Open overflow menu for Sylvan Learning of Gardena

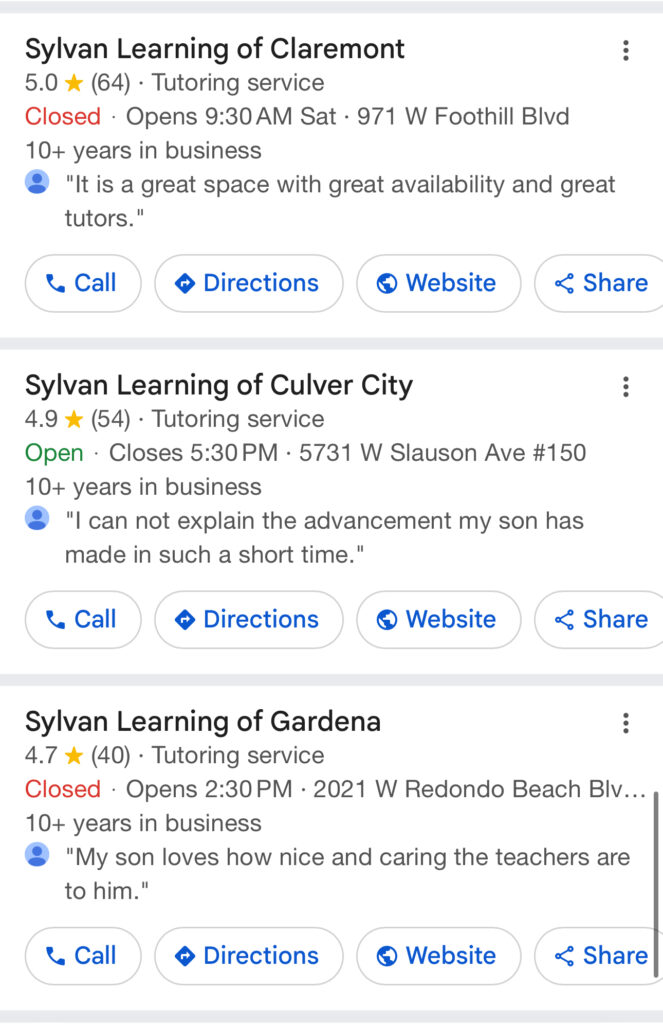coord(625,723)
